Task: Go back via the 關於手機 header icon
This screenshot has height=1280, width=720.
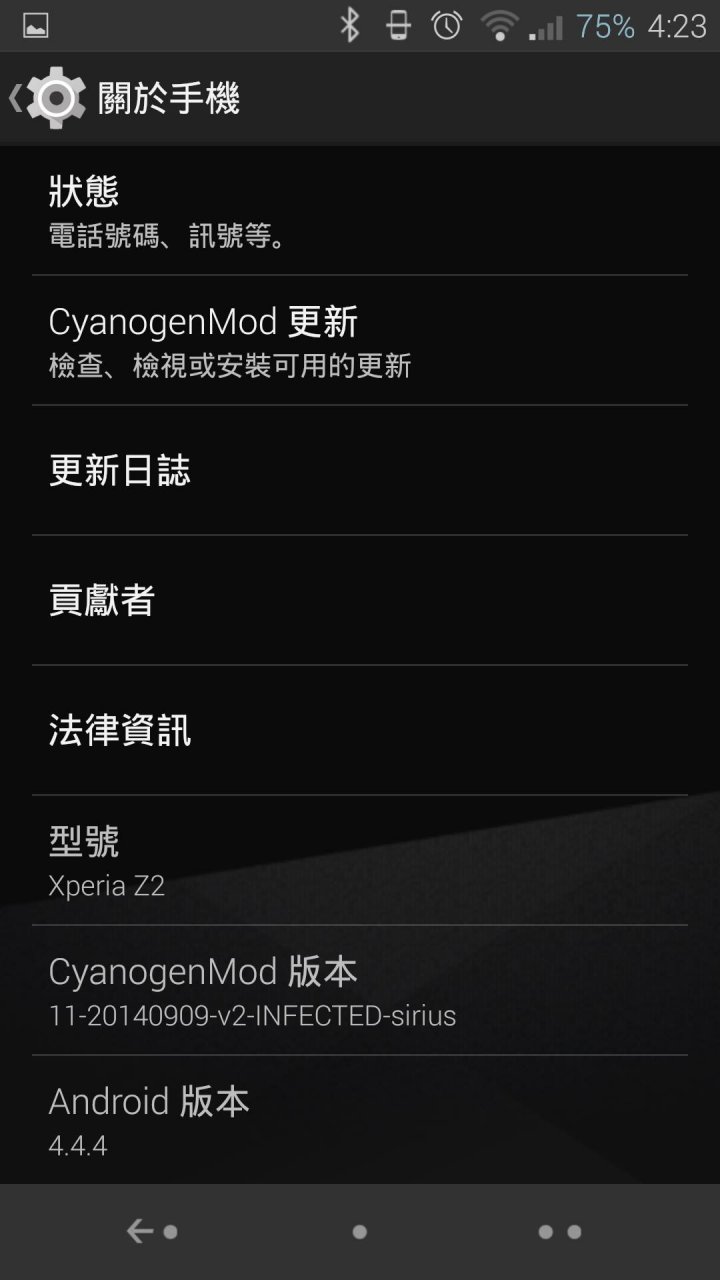Action: 48,97
